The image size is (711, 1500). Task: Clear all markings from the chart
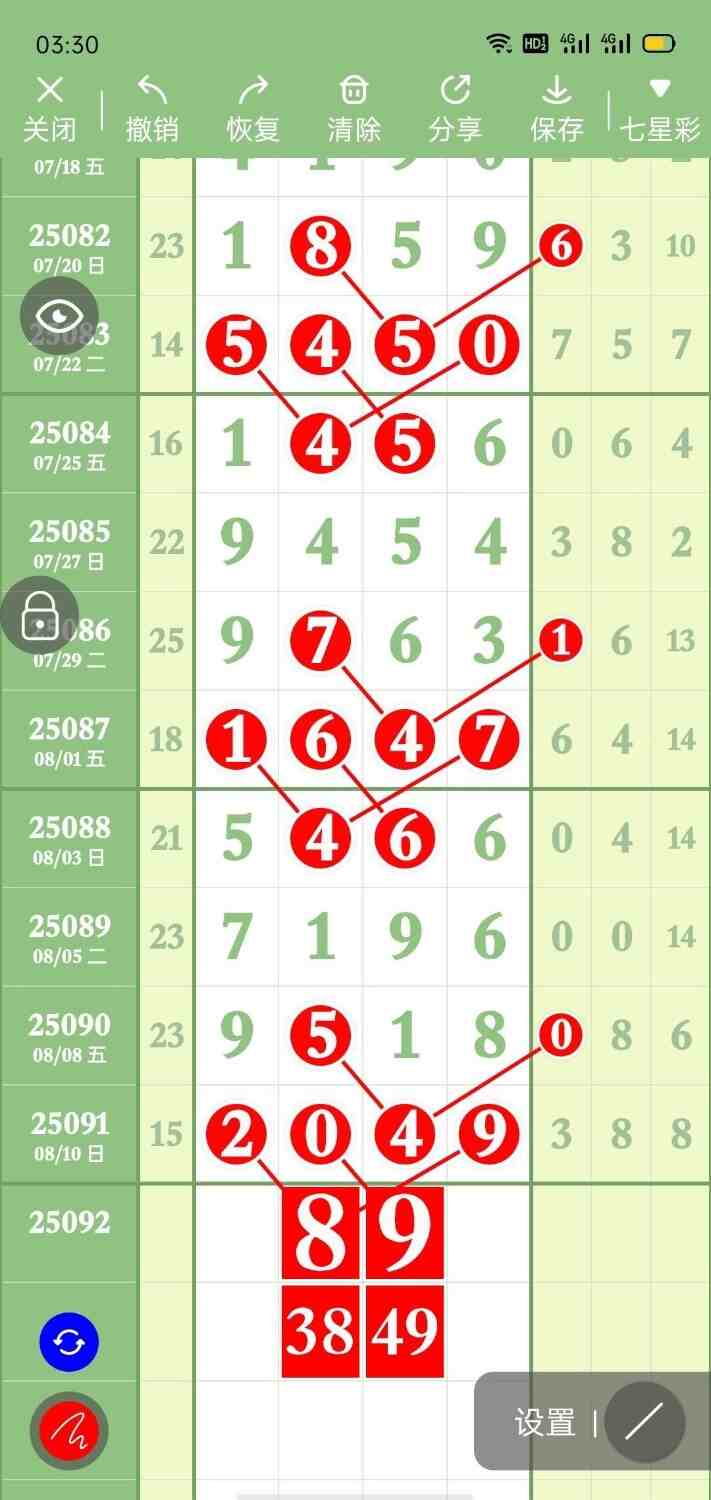(x=354, y=108)
